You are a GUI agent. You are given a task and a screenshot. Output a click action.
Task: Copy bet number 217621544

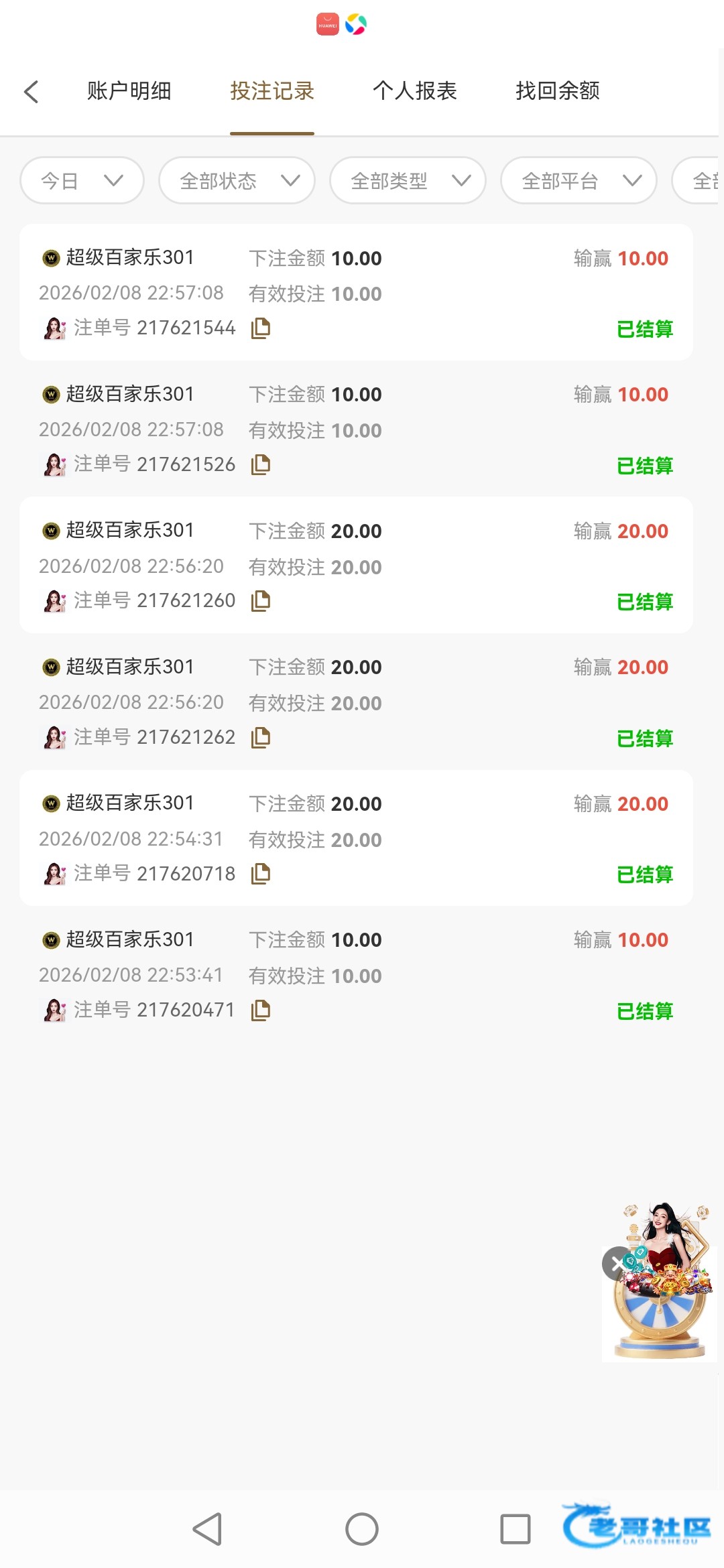(261, 328)
